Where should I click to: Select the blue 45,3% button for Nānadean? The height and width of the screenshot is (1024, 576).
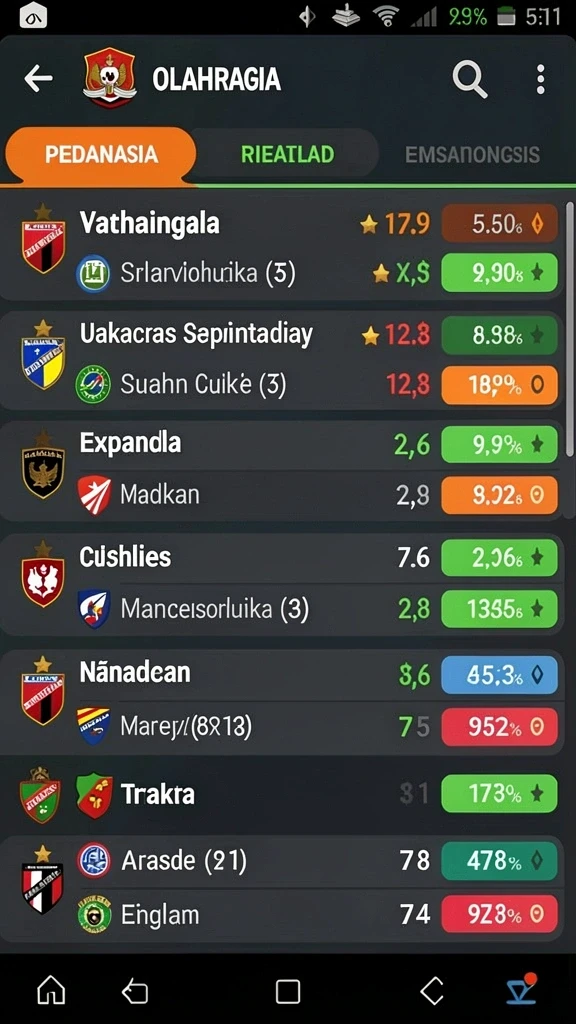coord(500,675)
